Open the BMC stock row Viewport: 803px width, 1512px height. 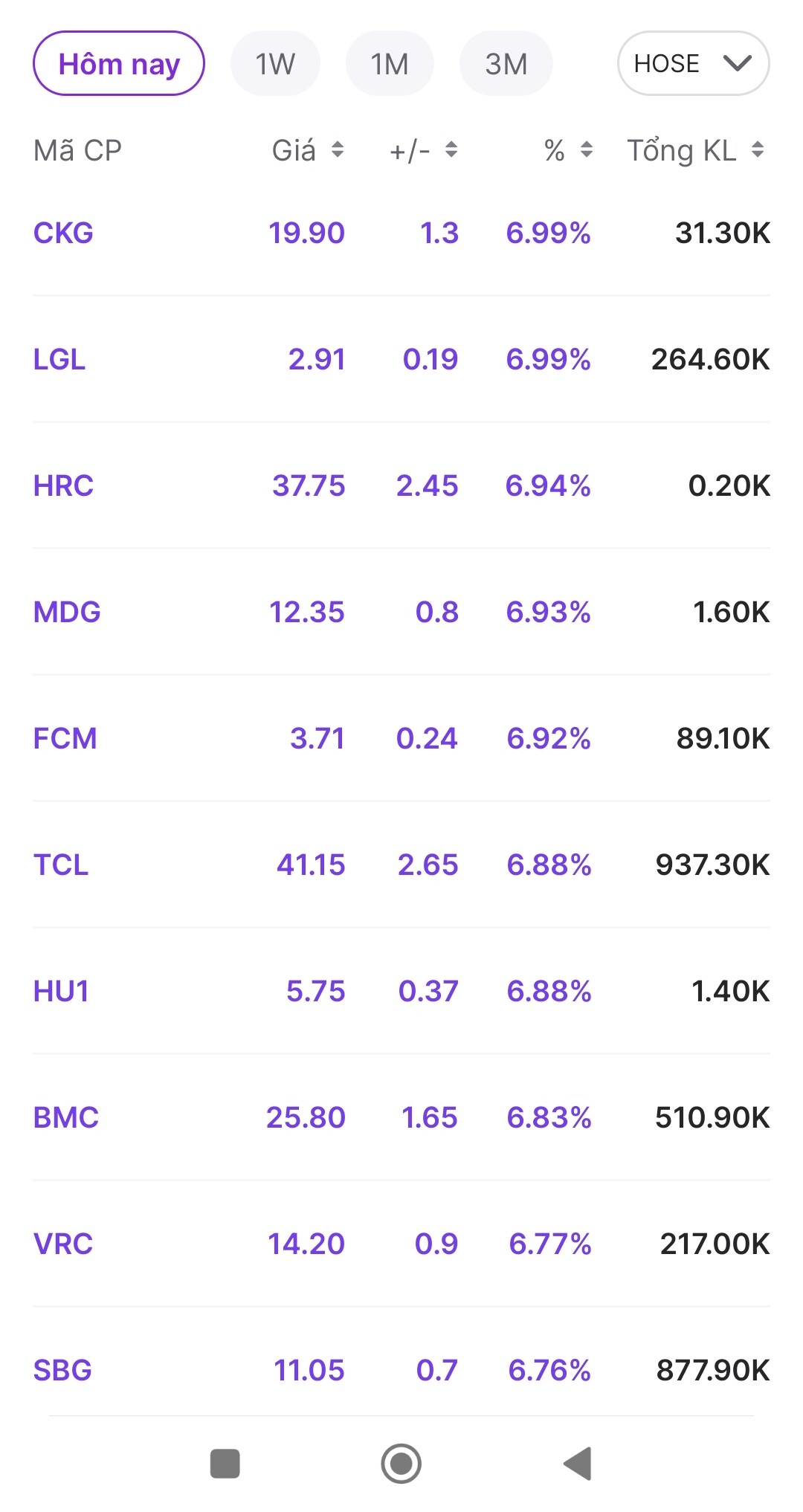click(66, 1118)
